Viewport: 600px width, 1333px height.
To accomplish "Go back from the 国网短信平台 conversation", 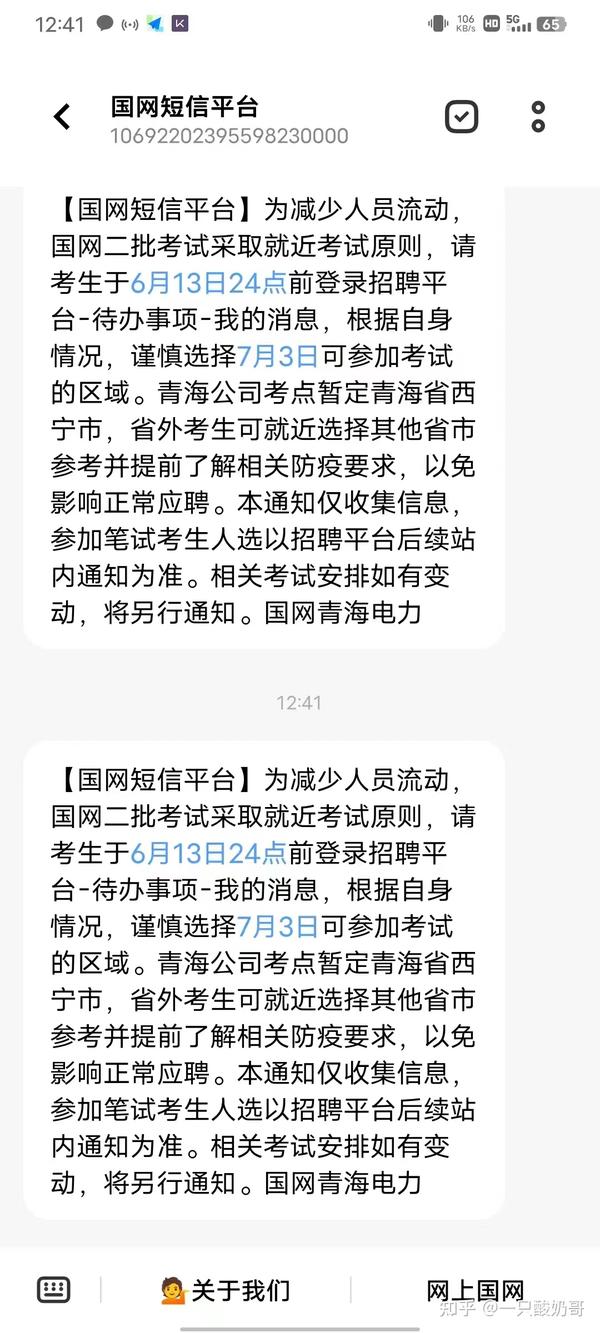I will (x=62, y=117).
